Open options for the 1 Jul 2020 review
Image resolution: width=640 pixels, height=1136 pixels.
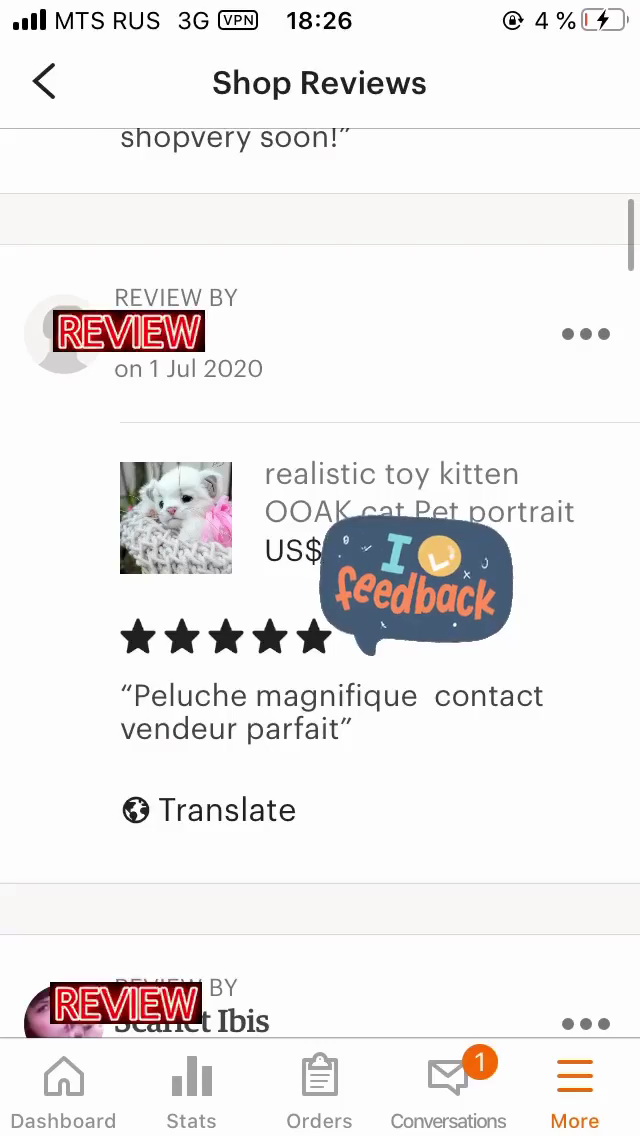[585, 334]
